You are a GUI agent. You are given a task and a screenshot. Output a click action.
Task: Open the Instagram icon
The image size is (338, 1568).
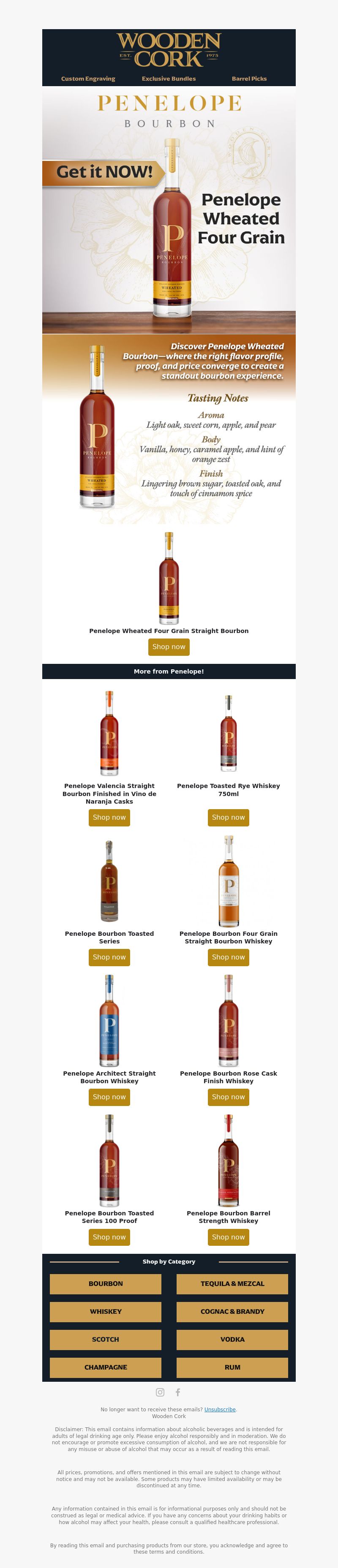click(160, 1392)
